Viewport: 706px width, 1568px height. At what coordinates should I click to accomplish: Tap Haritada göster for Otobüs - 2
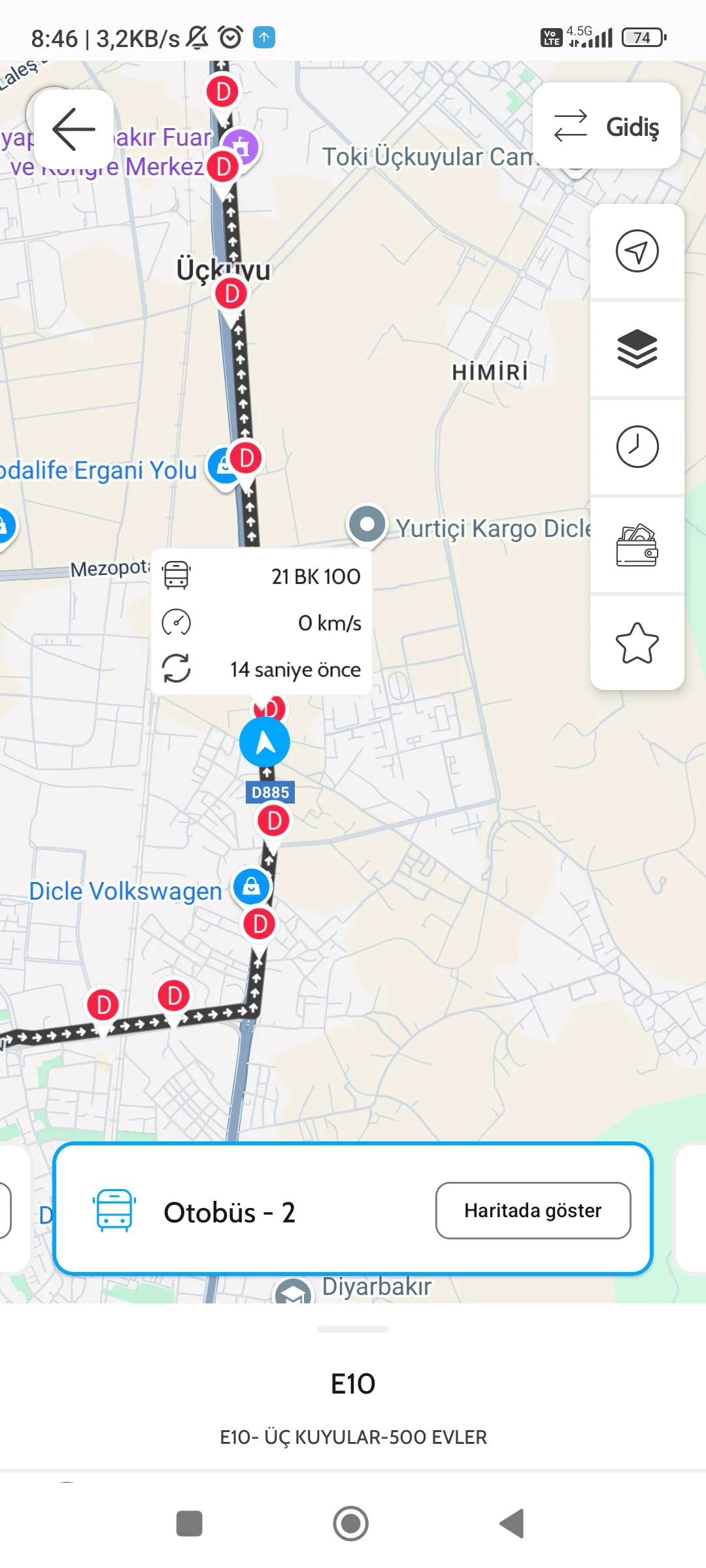pos(533,1211)
